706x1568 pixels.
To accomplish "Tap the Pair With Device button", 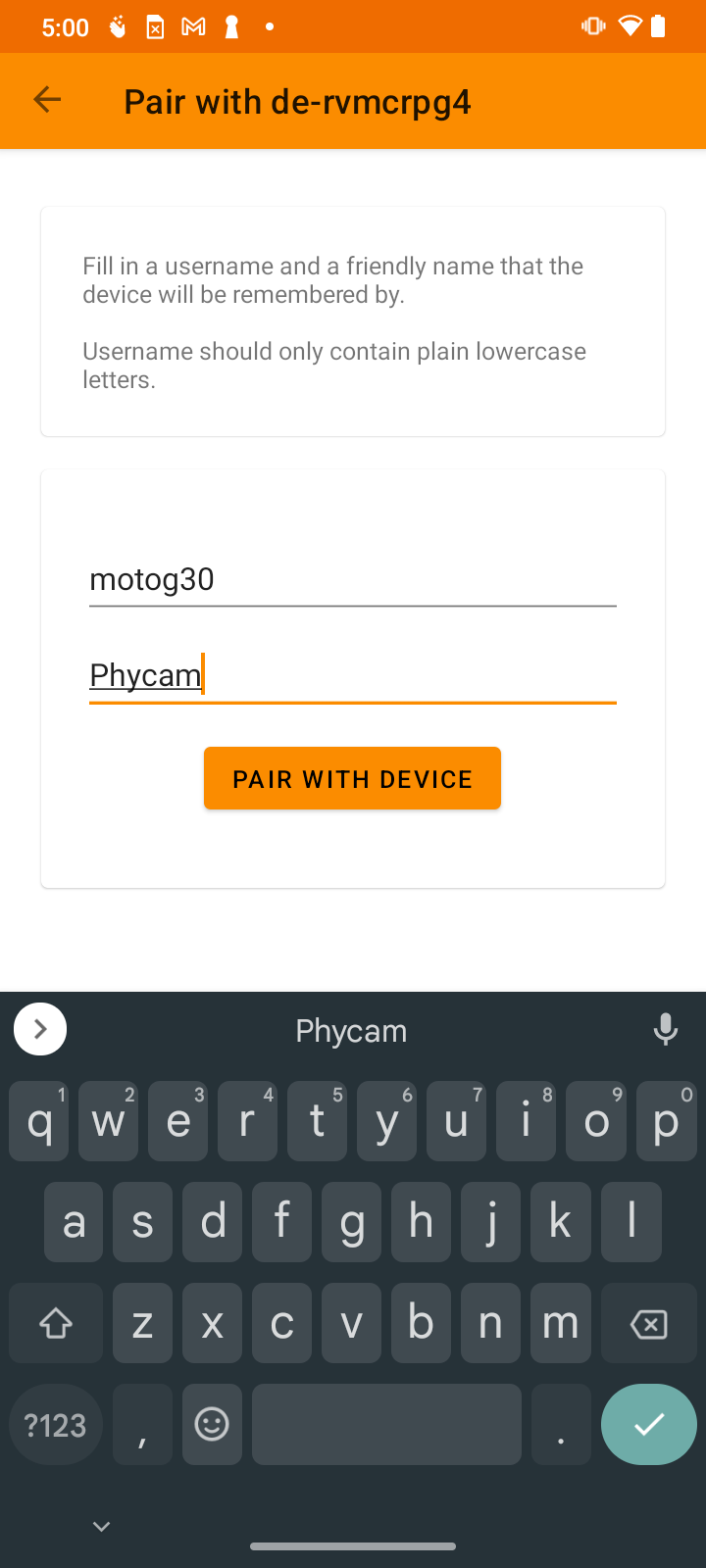I will coord(352,779).
